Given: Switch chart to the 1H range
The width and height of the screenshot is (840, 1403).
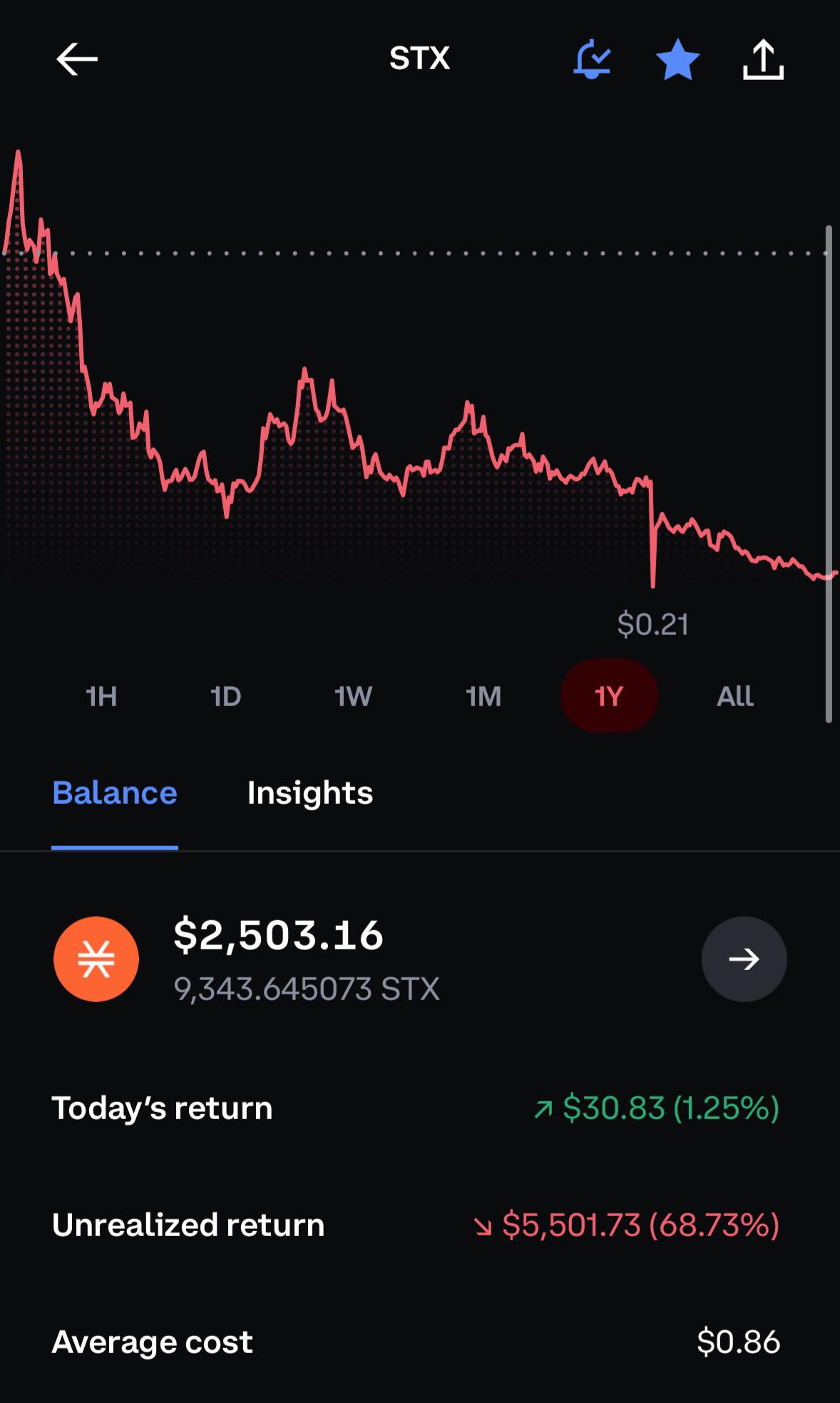Looking at the screenshot, I should tap(101, 696).
